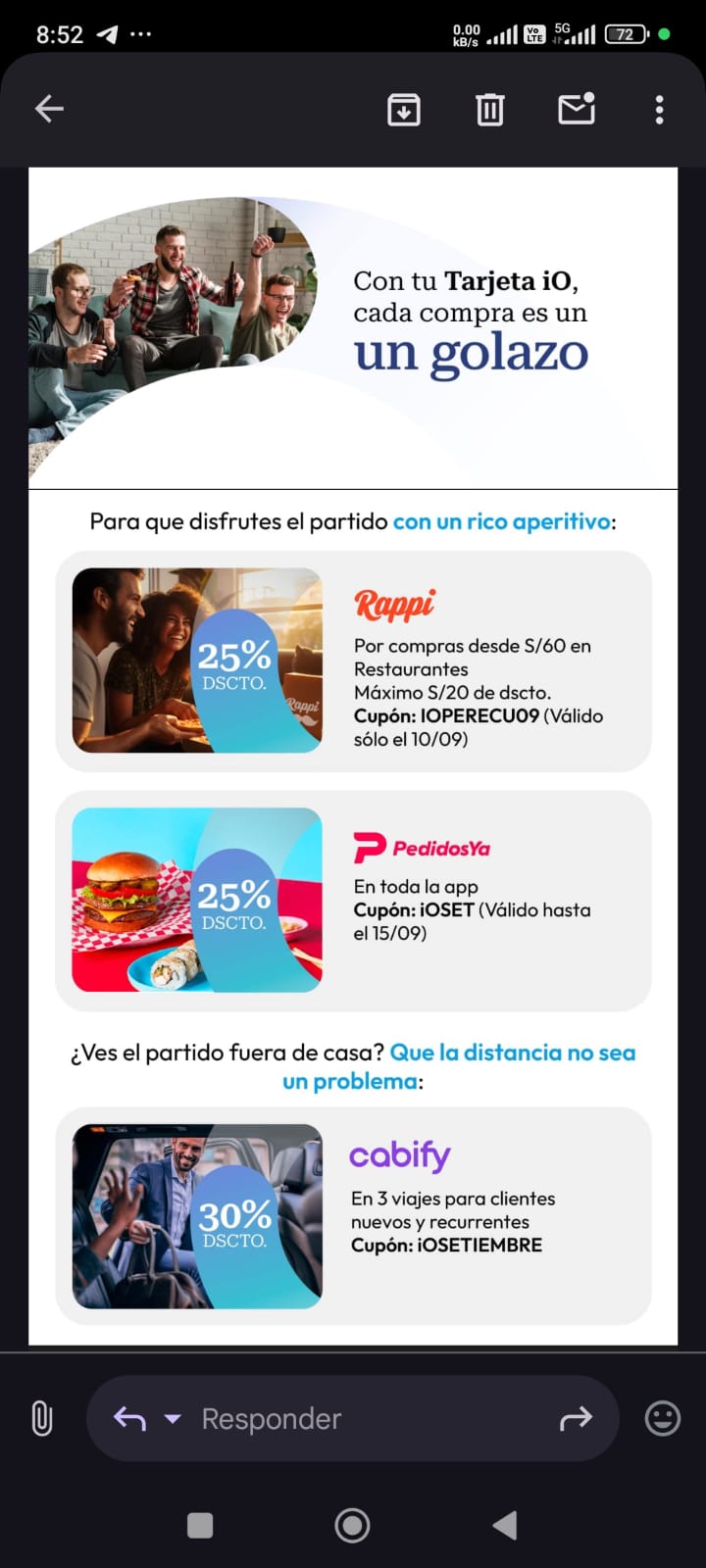Mark the email as unread
The width and height of the screenshot is (706, 1568).
point(577,109)
